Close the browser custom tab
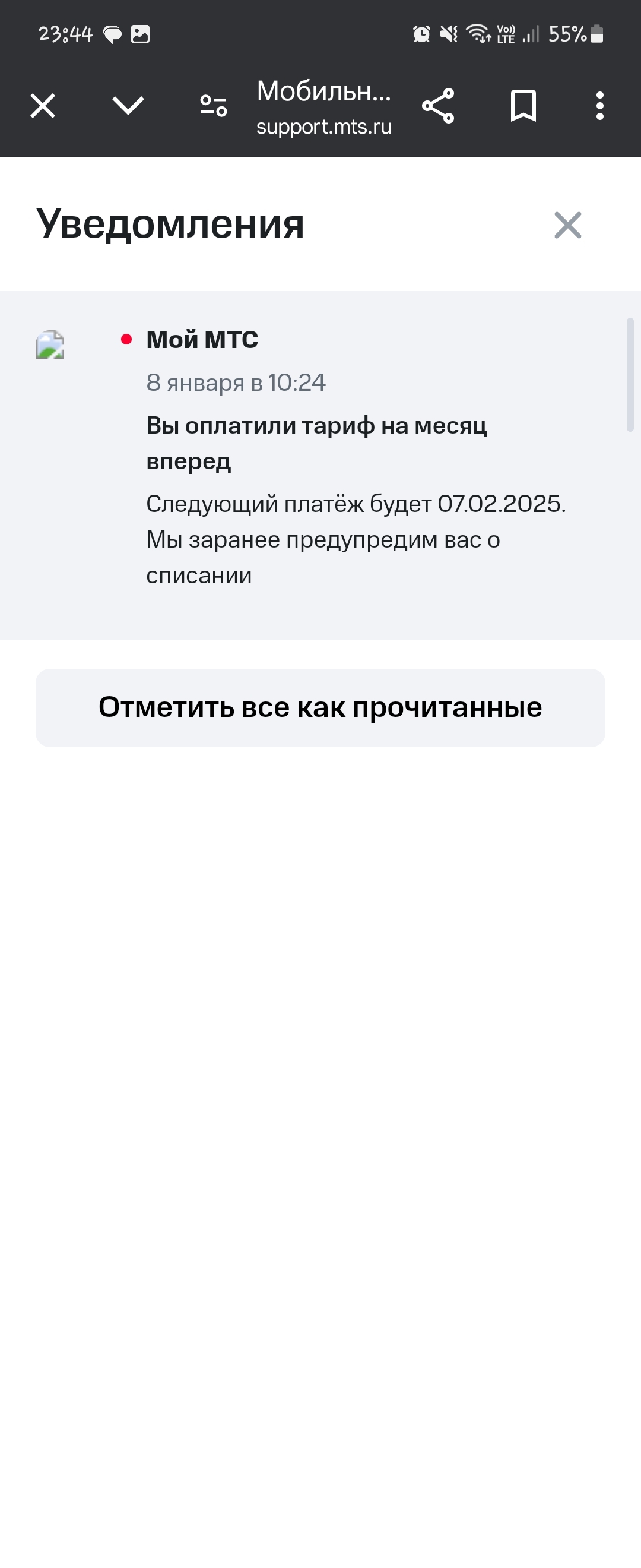The height and width of the screenshot is (1568, 641). tap(43, 106)
